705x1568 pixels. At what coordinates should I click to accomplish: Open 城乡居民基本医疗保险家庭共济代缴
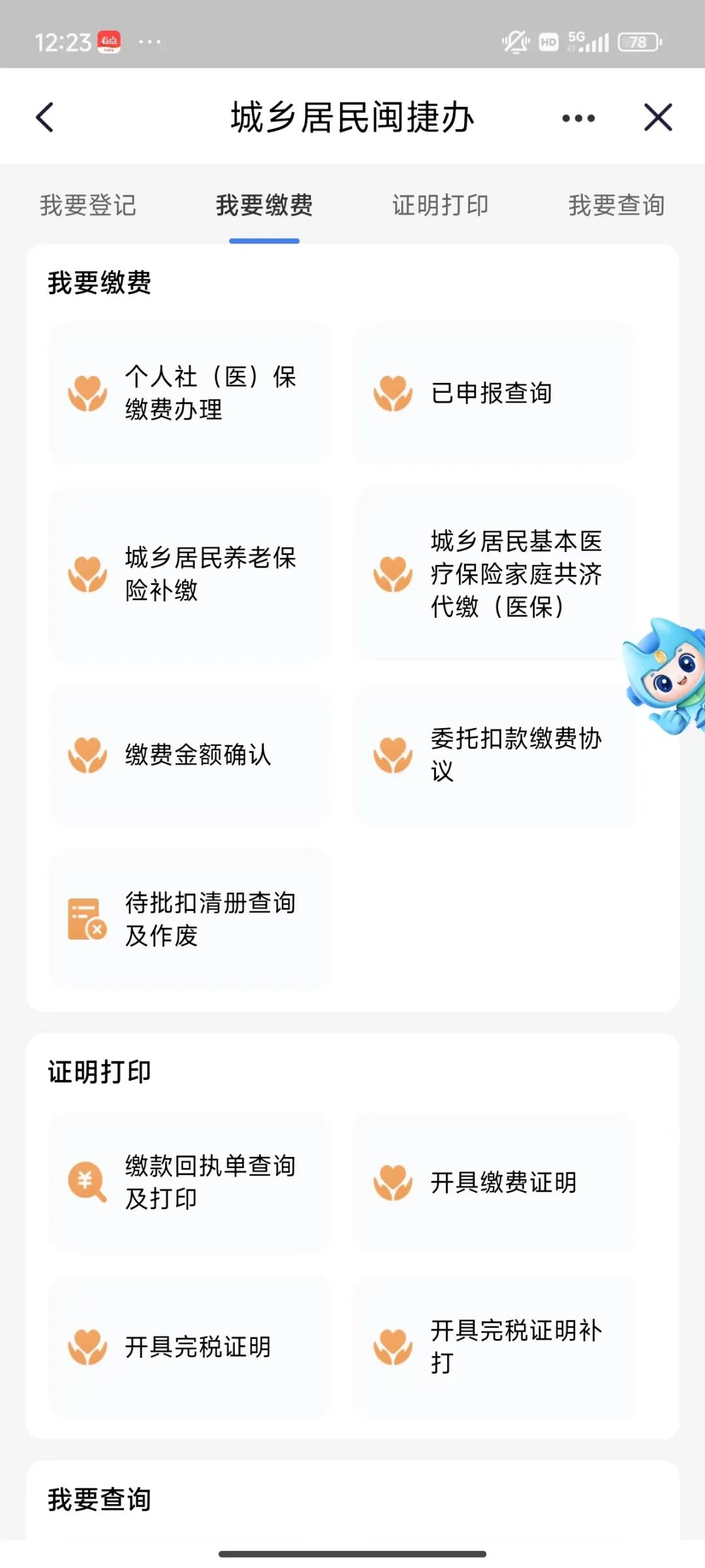(x=493, y=574)
